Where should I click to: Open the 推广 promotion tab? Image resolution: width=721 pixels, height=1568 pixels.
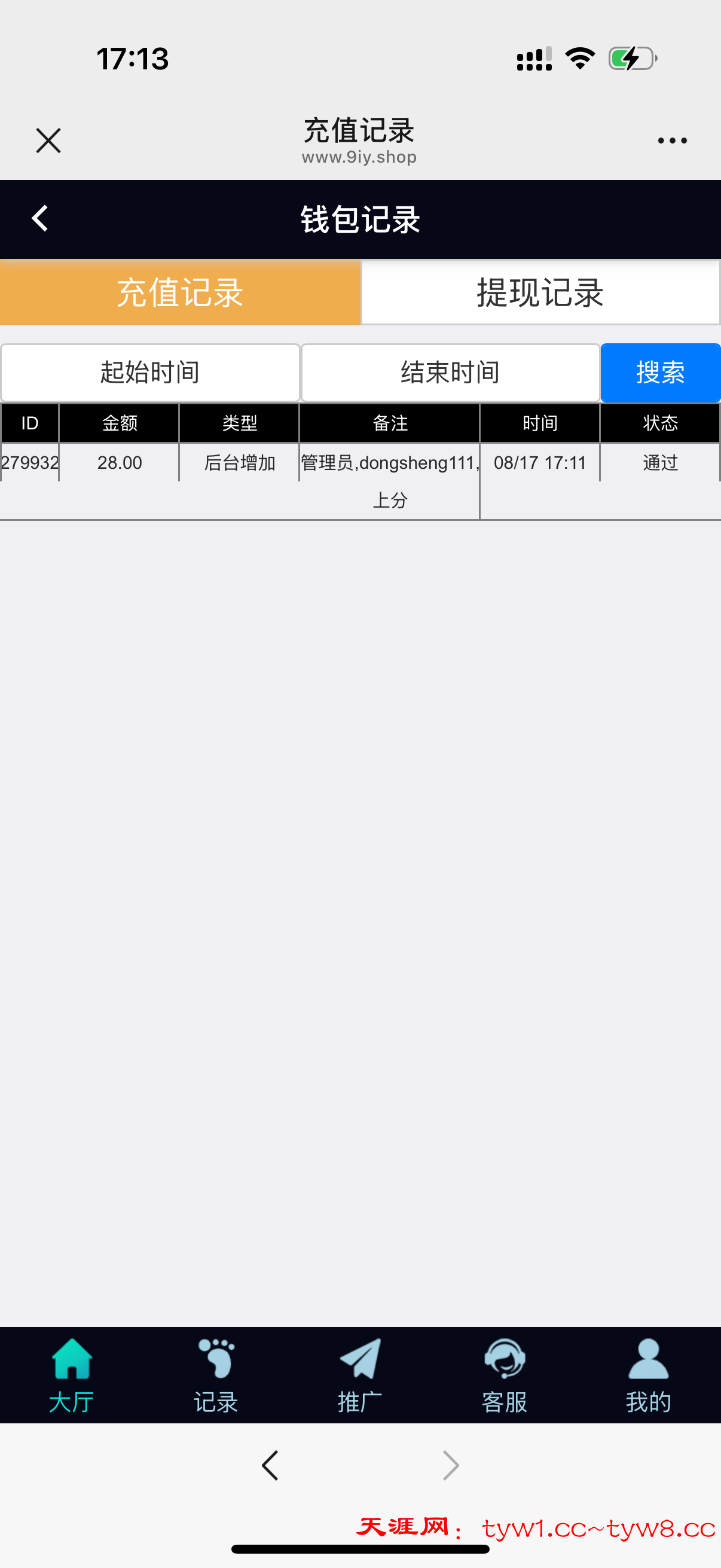point(360,1374)
